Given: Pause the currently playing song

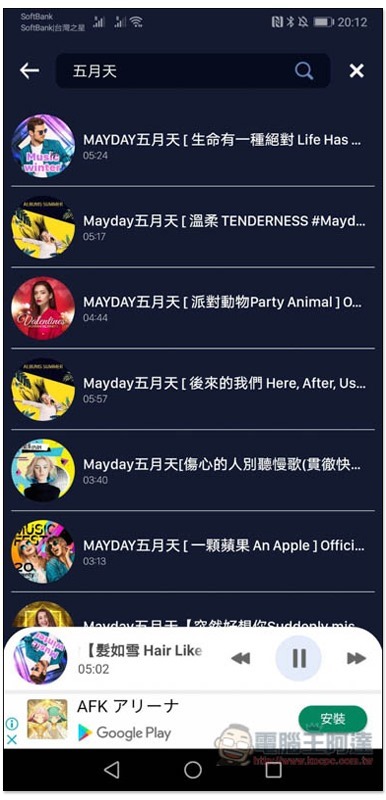Looking at the screenshot, I should (299, 659).
